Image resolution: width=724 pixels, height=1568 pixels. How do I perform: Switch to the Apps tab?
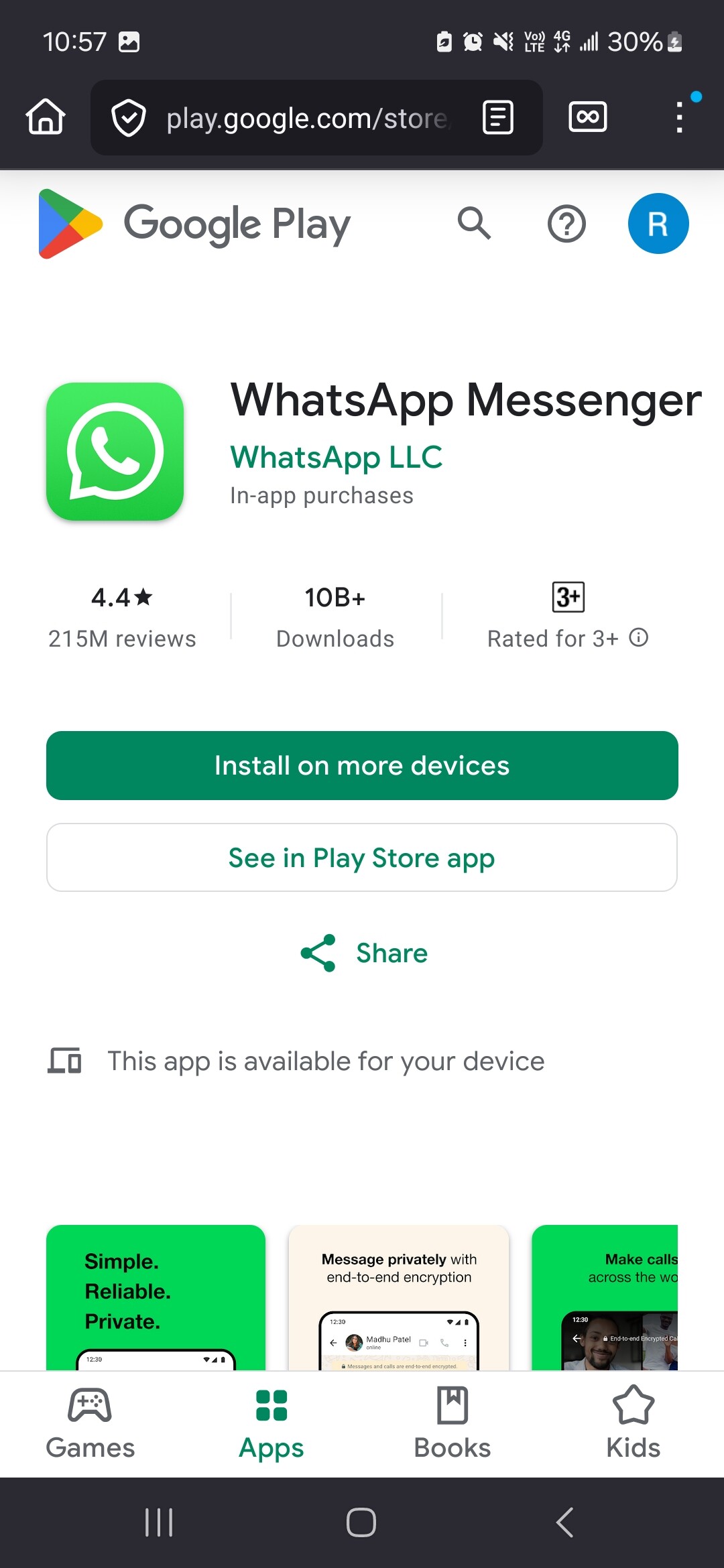(x=271, y=1424)
